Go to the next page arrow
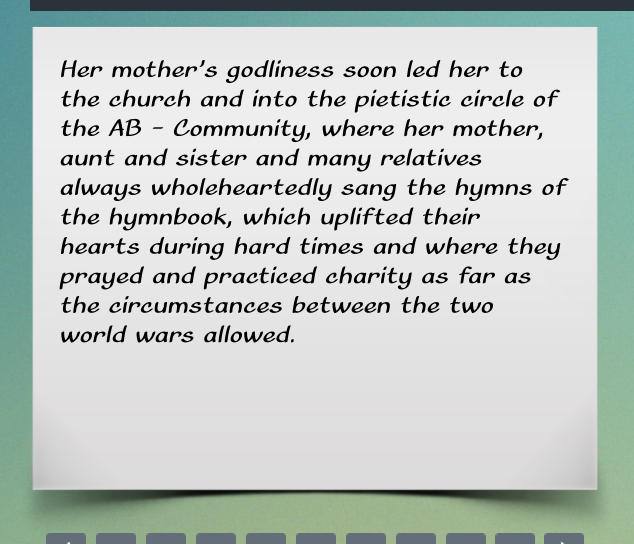This screenshot has height=544, width=634. coord(564,539)
